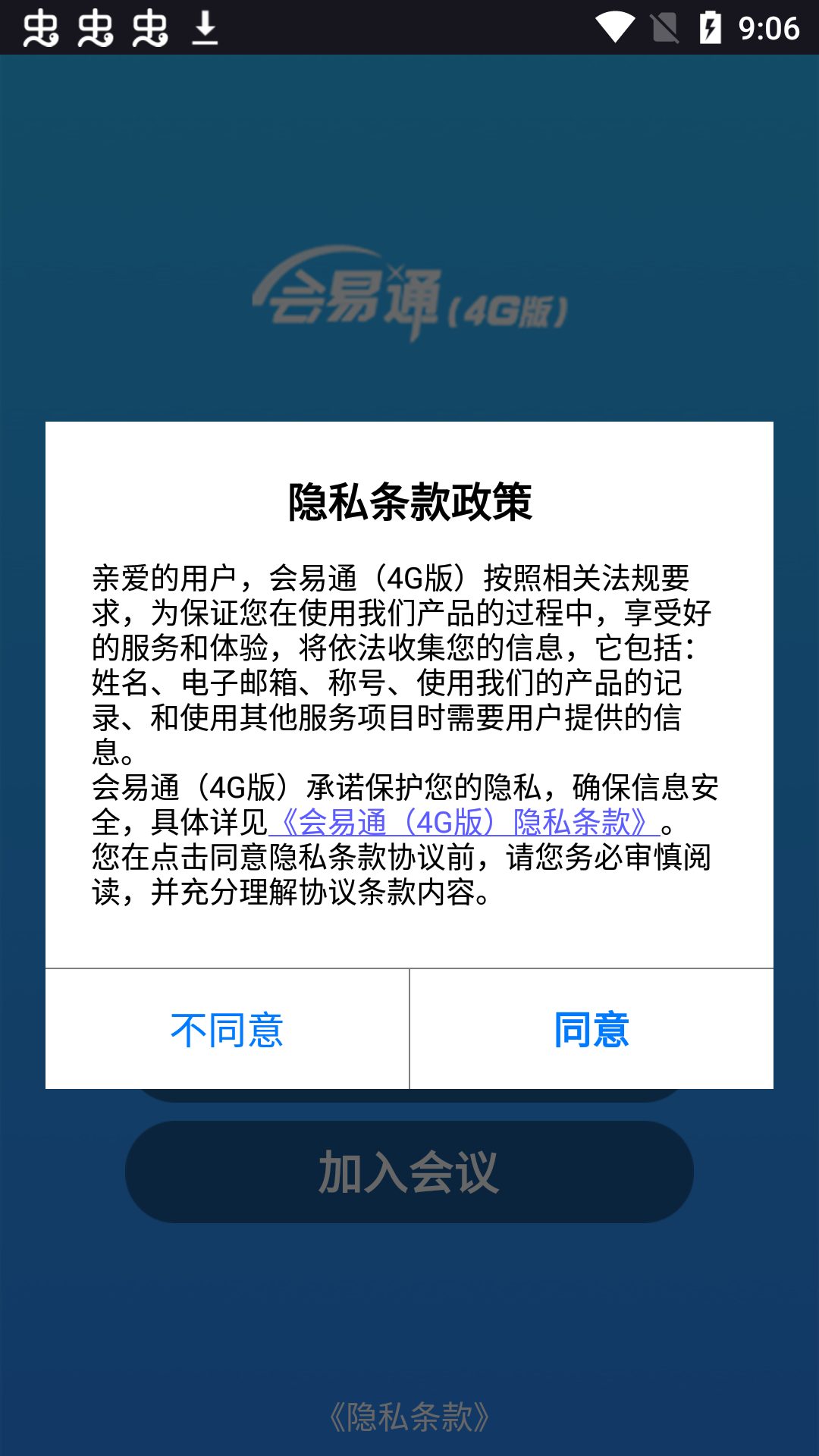
Task: Tap the divider between 不同意 and 同意
Action: coord(409,1028)
